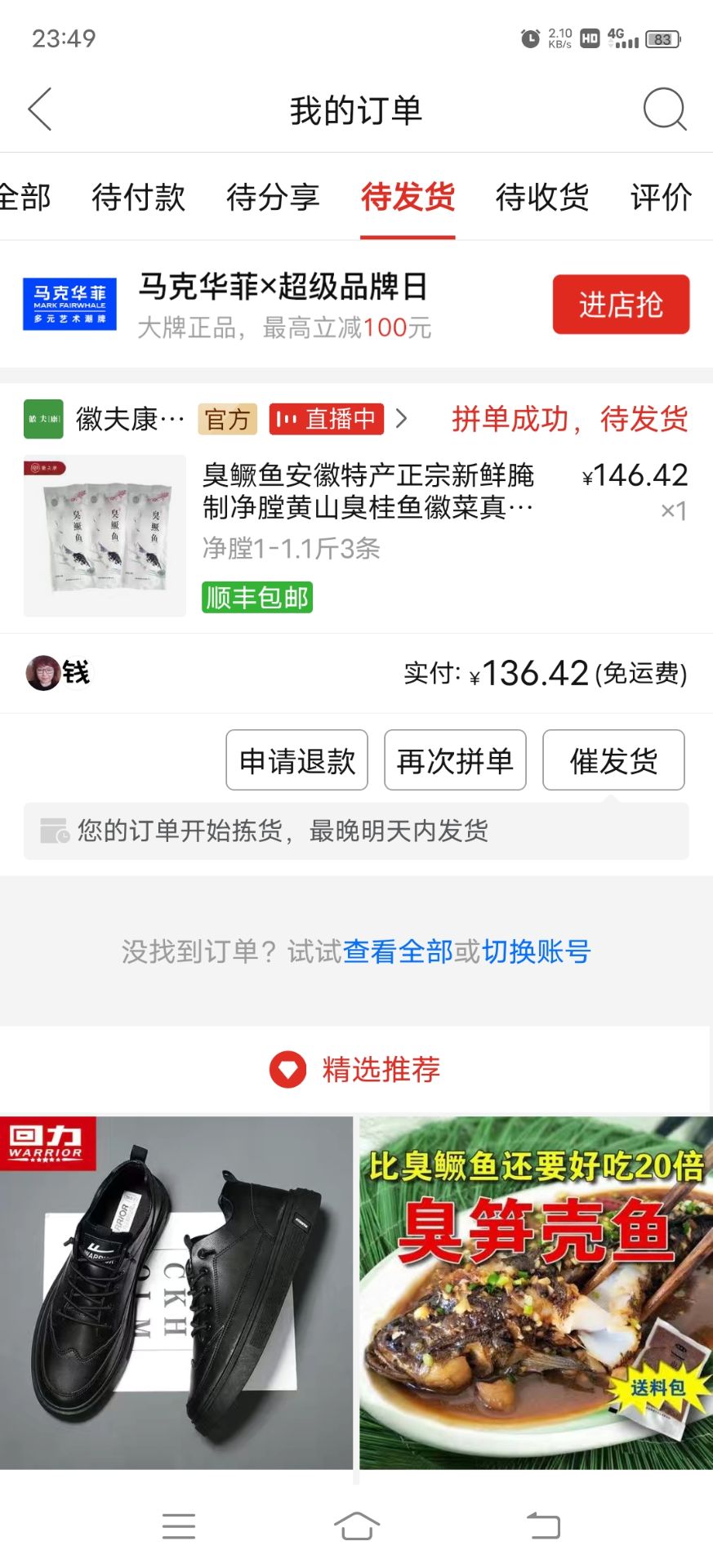713x1568 pixels.
Task: Open order search magnifier icon
Action: [x=664, y=109]
